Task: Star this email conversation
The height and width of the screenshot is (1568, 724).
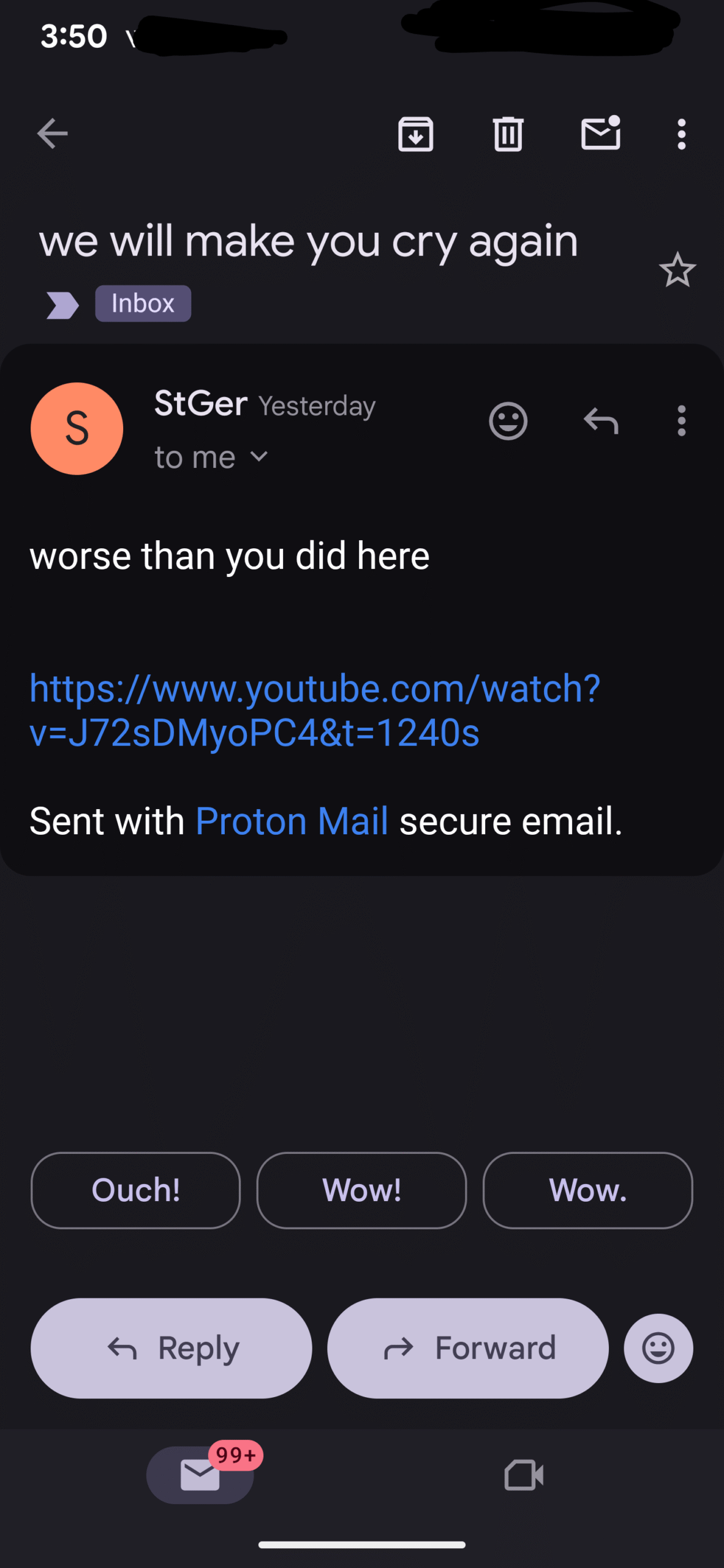Action: pyautogui.click(x=677, y=270)
